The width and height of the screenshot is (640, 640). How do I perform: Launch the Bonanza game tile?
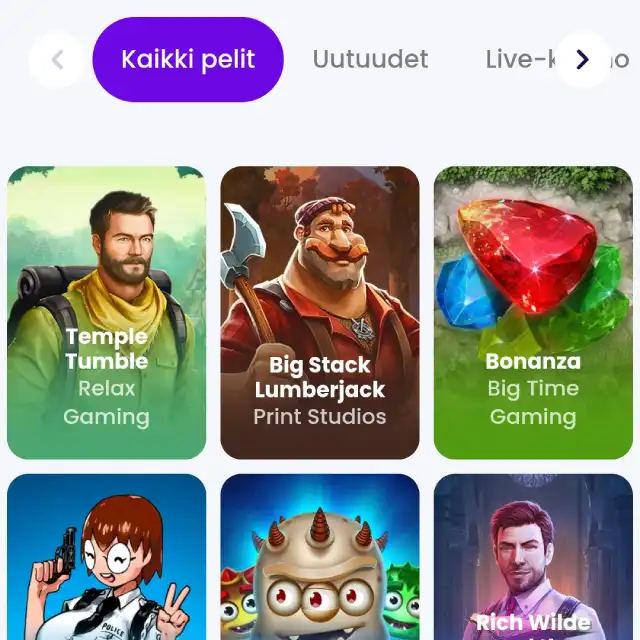click(x=533, y=312)
